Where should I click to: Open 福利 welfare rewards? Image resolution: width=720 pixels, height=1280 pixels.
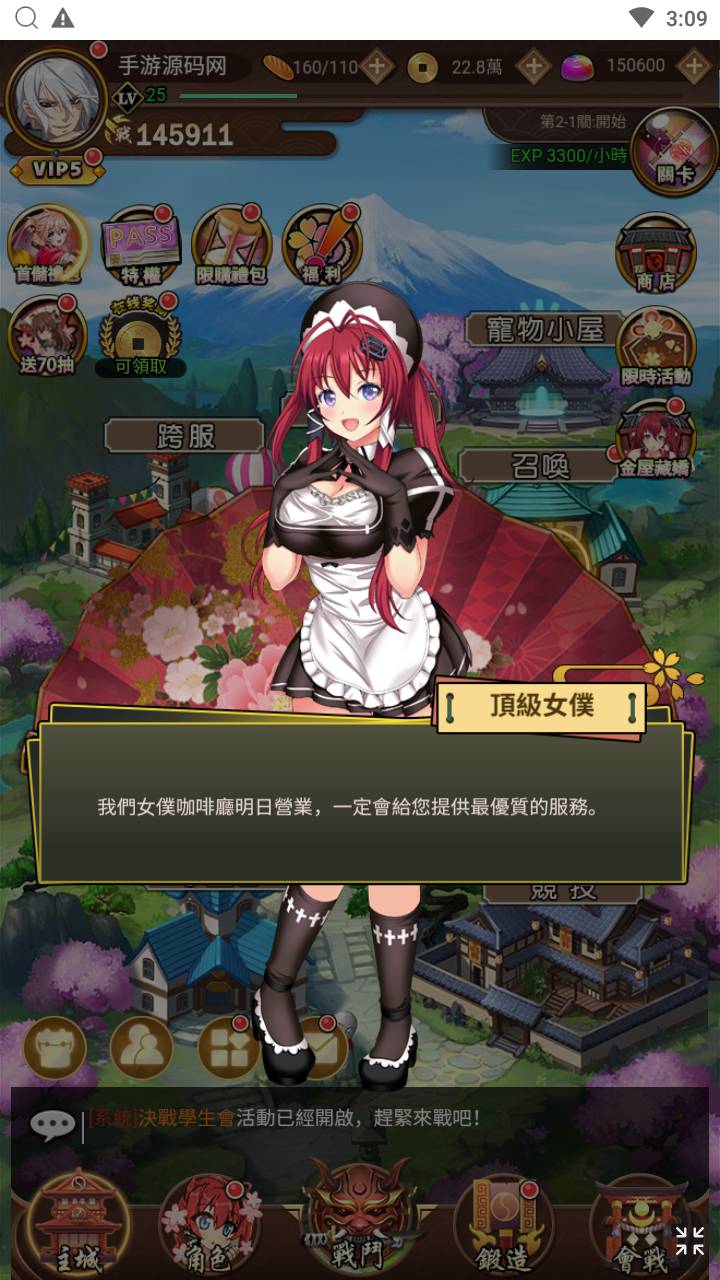[321, 245]
